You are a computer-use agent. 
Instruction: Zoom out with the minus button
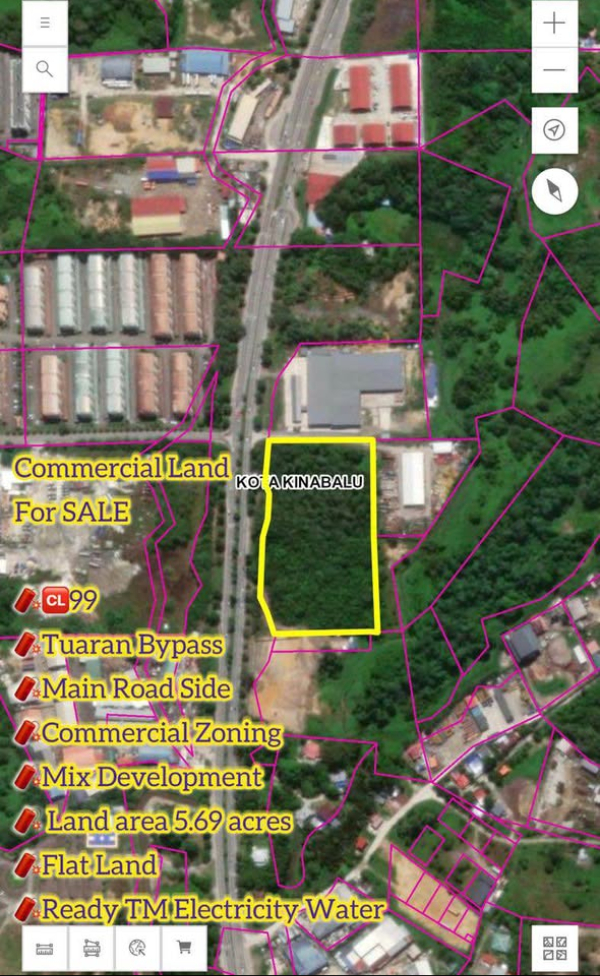coord(554,70)
